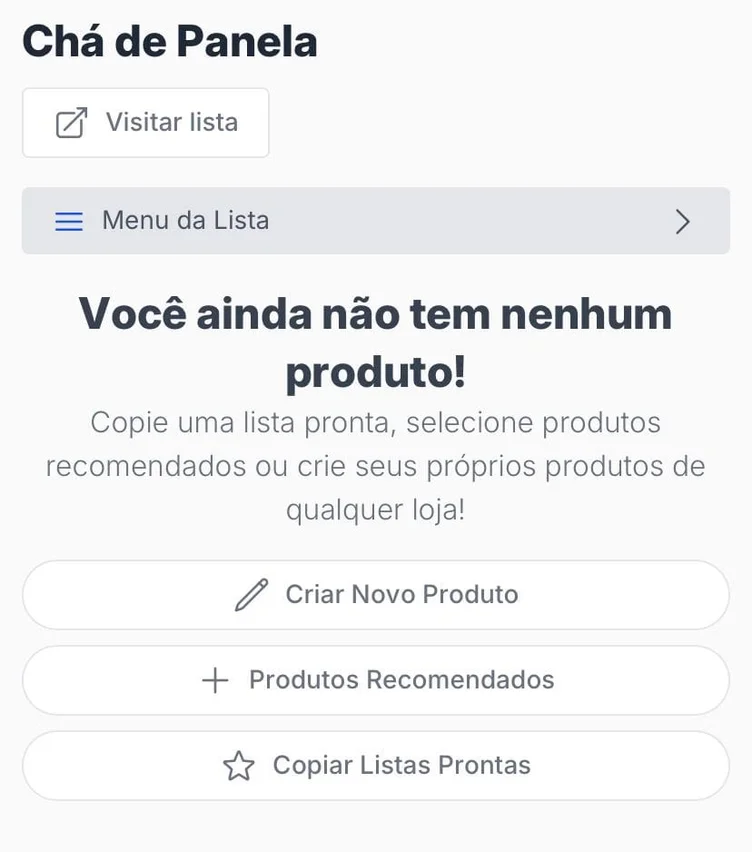The height and width of the screenshot is (852, 752).
Task: Tap the Visitar lista button
Action: pyautogui.click(x=146, y=123)
